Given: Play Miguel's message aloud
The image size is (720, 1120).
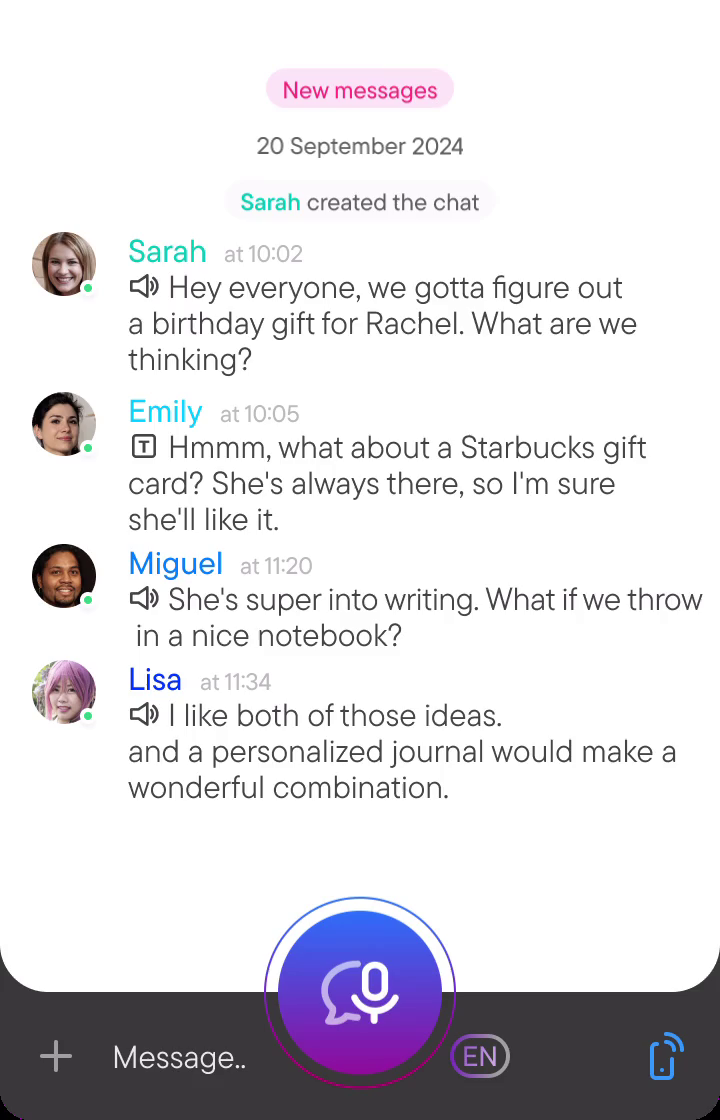Looking at the screenshot, I should click(144, 600).
